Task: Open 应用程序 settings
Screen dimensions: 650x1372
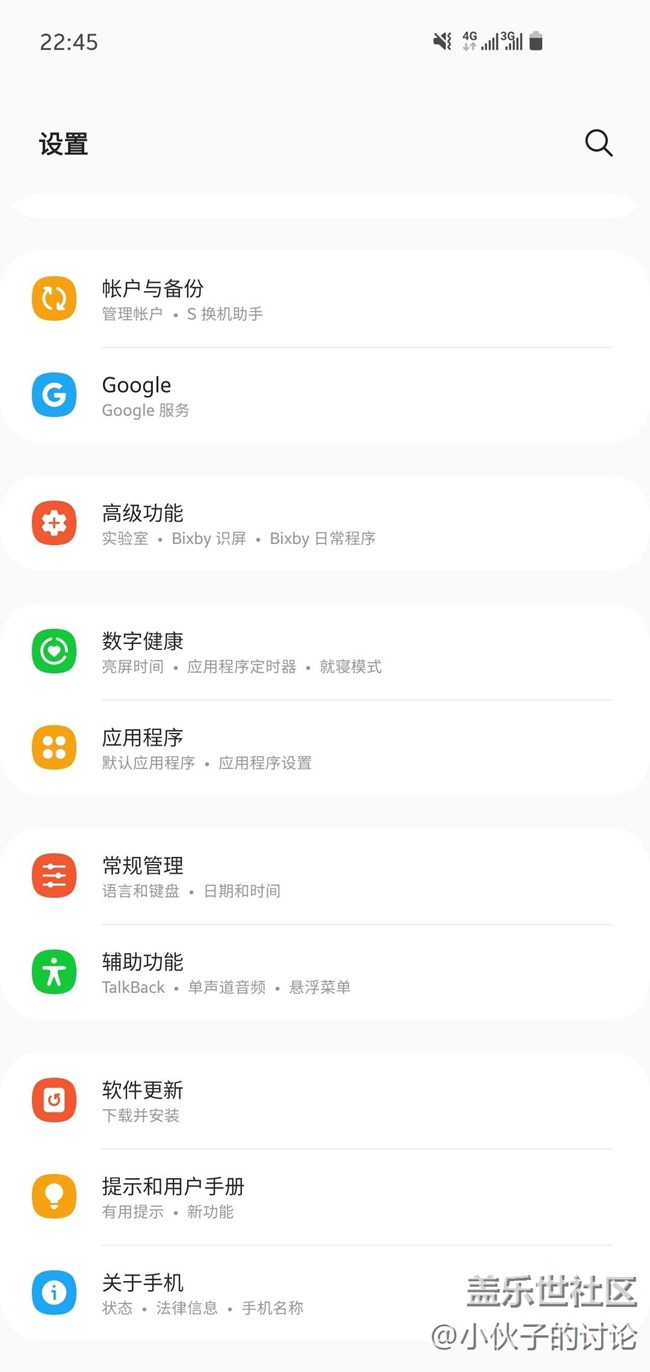Action: click(x=325, y=748)
